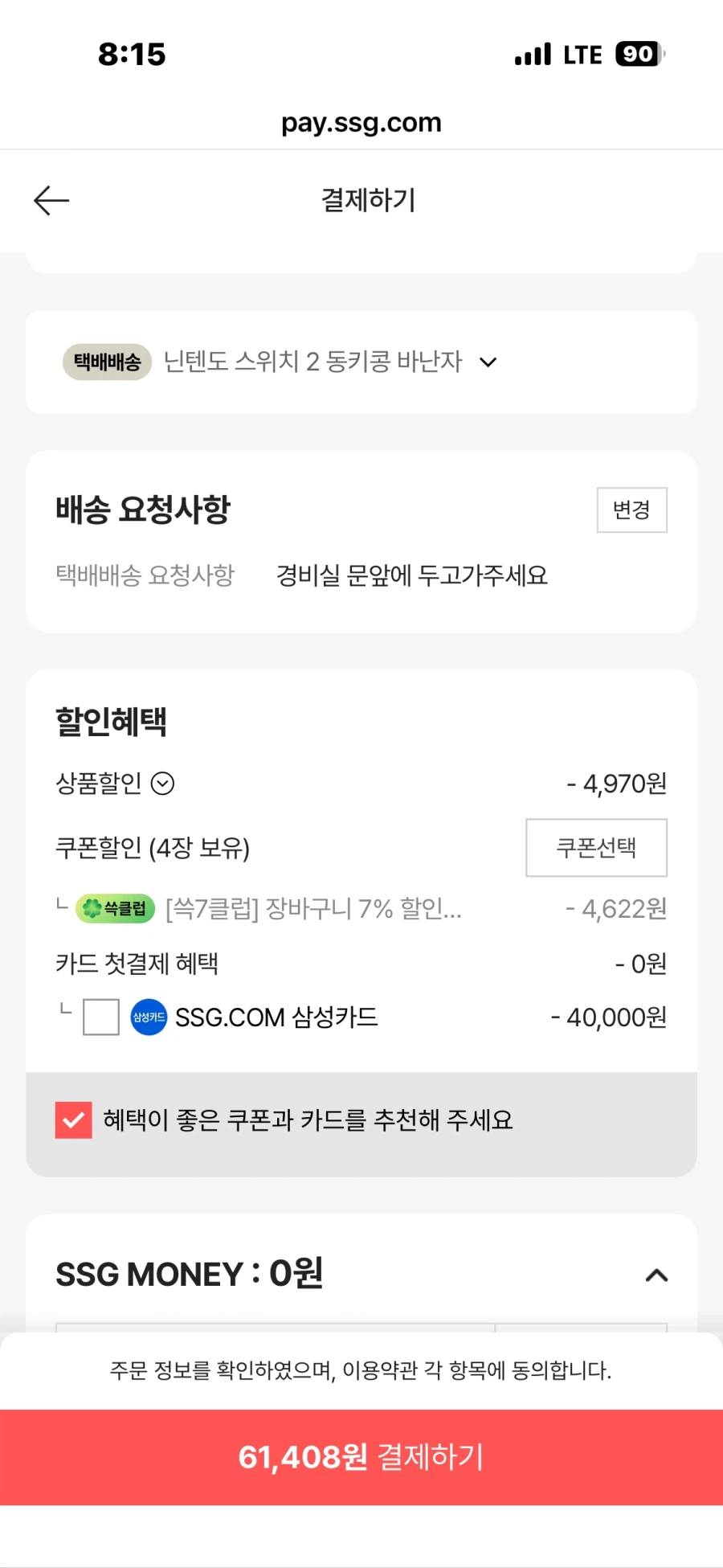Tap the 경비실 문앞에 두고가주세요 request text
This screenshot has height=1568, width=723.
pos(411,575)
